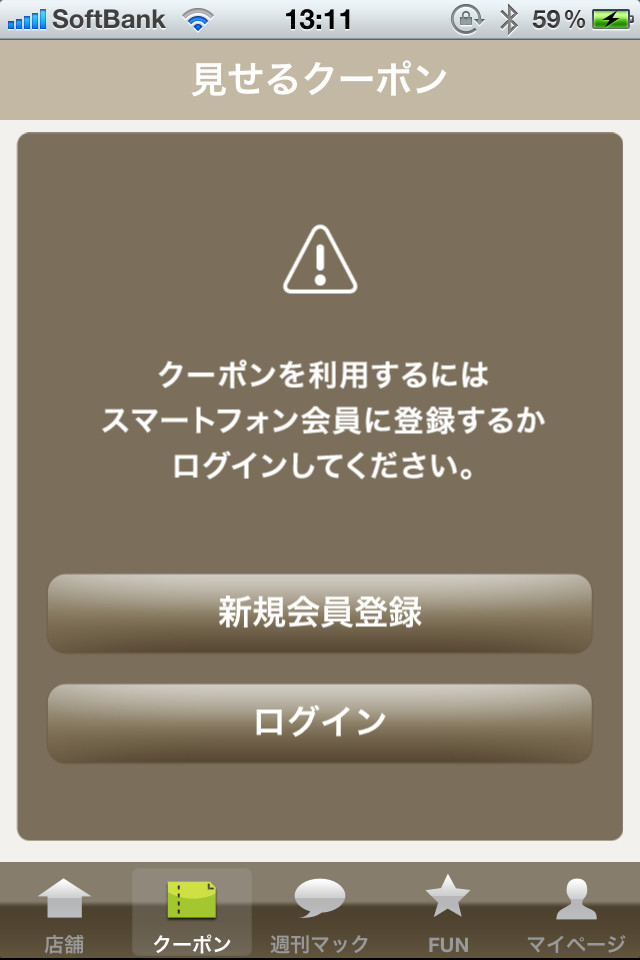Open the 週刊マック tab
Viewport: 640px width, 960px height.
pyautogui.click(x=320, y=914)
